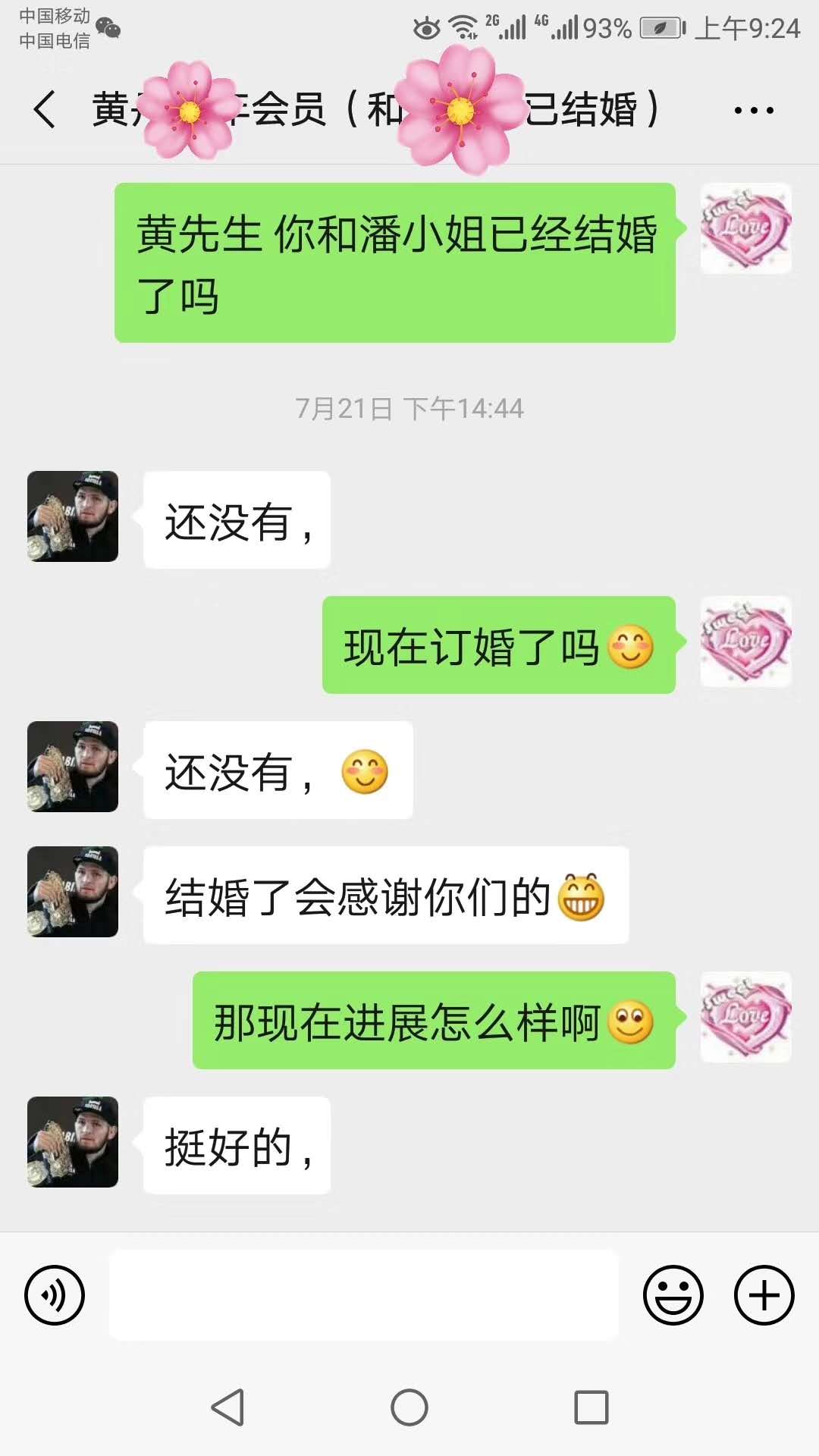The image size is (819, 1456).
Task: Open the chat's three-dot menu
Action: [753, 111]
